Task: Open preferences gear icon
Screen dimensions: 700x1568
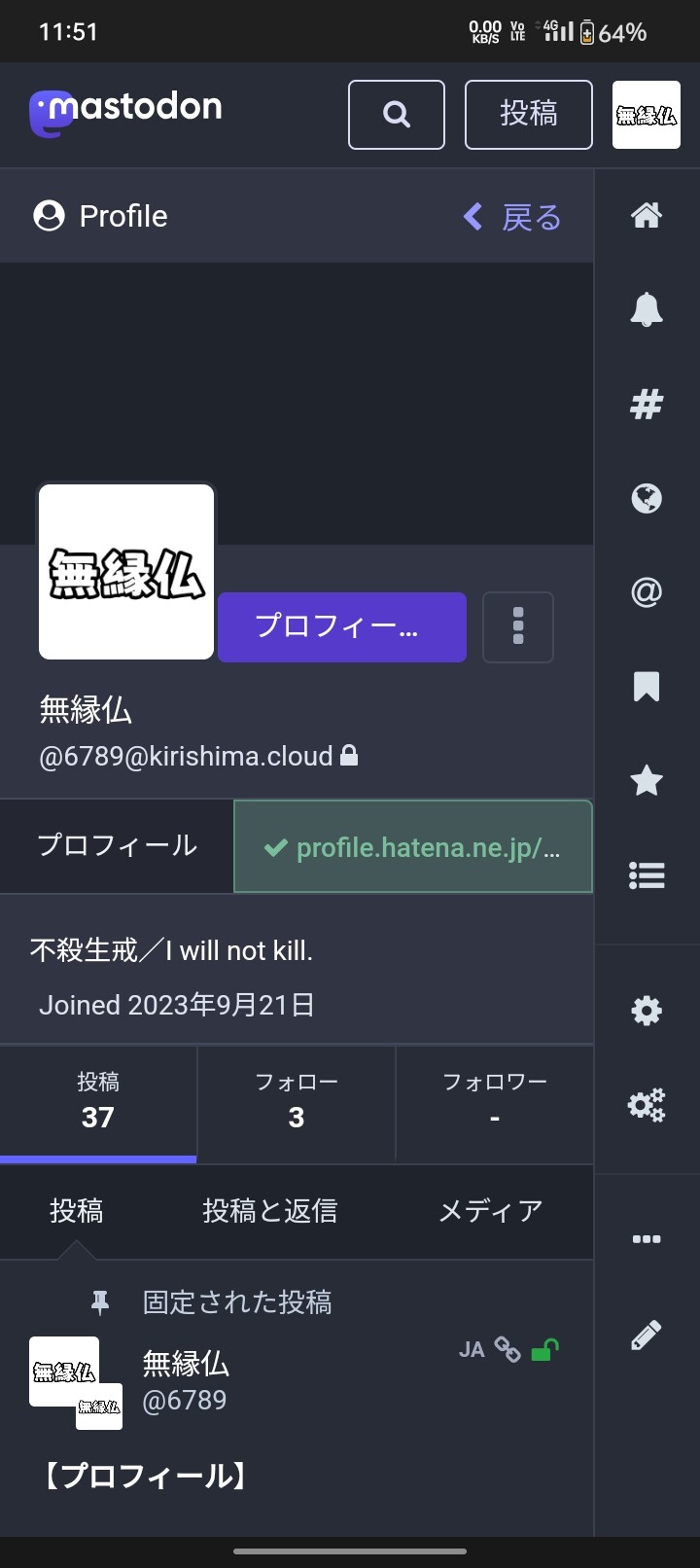Action: pos(647,1011)
